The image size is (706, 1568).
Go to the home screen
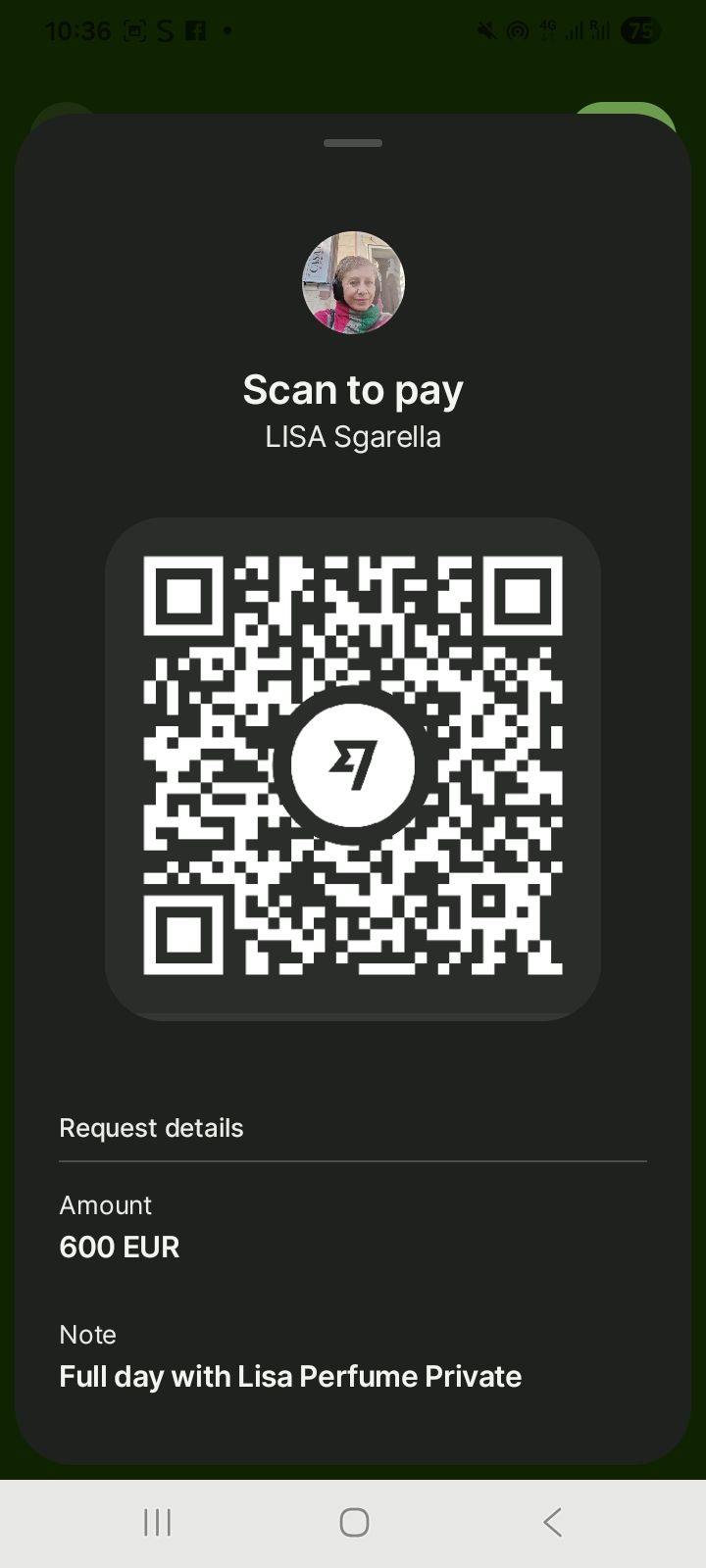pyautogui.click(x=354, y=1522)
